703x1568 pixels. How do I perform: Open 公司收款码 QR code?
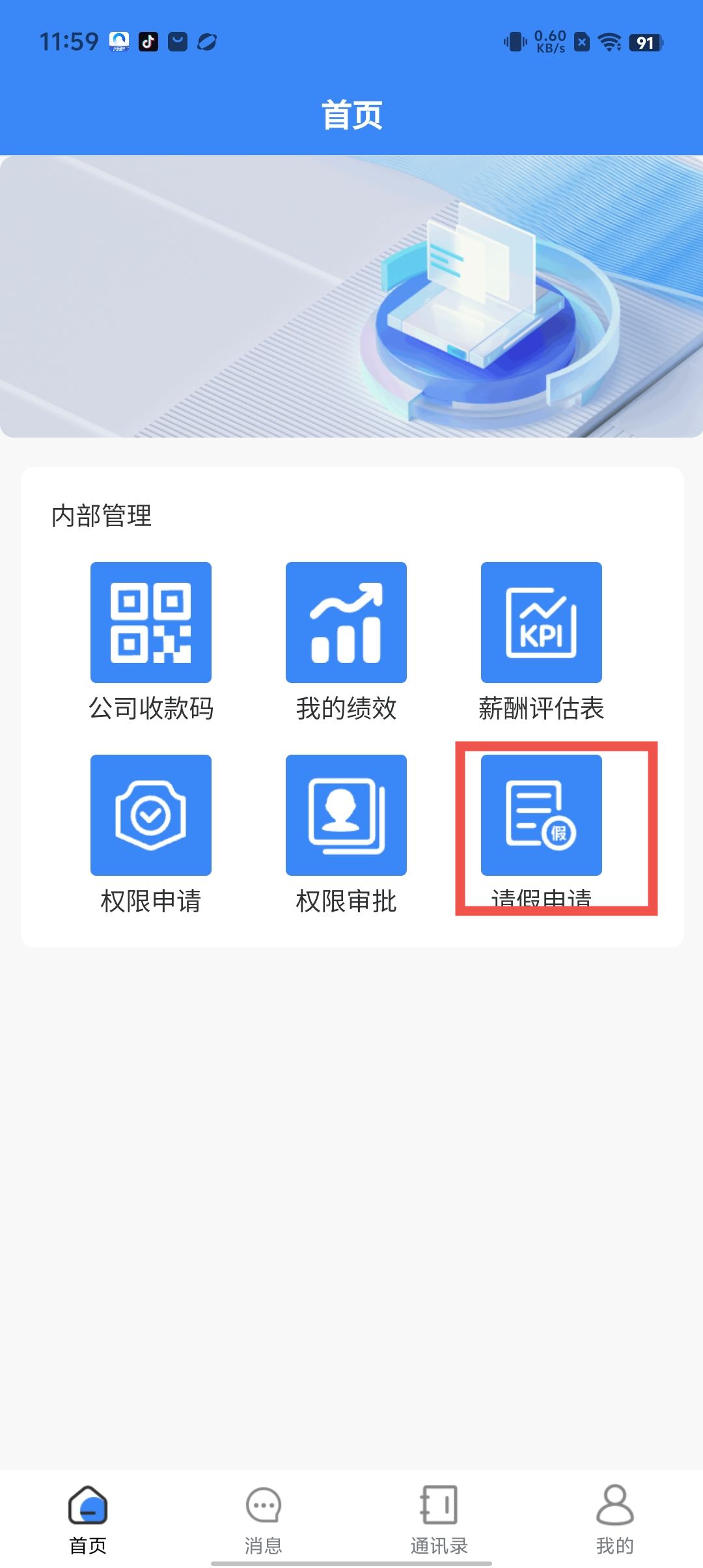click(x=151, y=623)
